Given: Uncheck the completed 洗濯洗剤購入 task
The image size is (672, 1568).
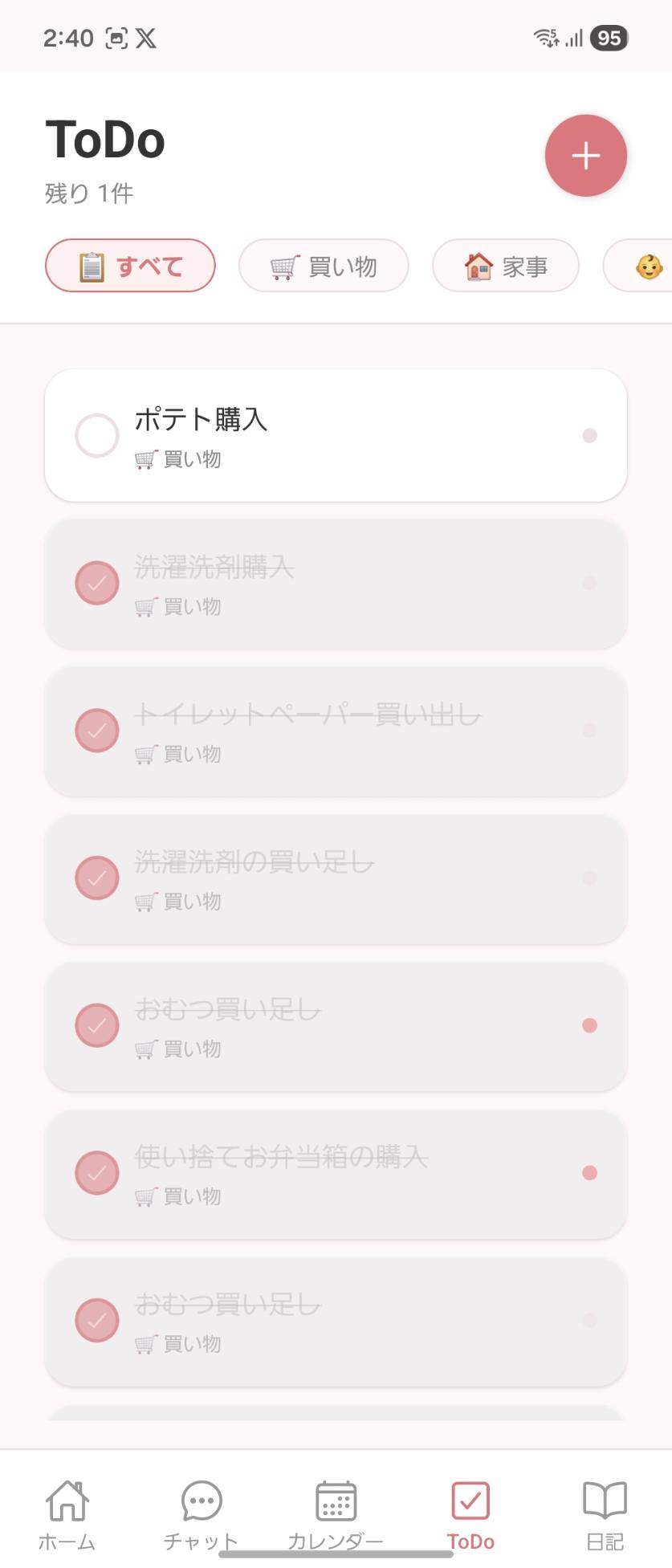Looking at the screenshot, I should pyautogui.click(x=96, y=582).
